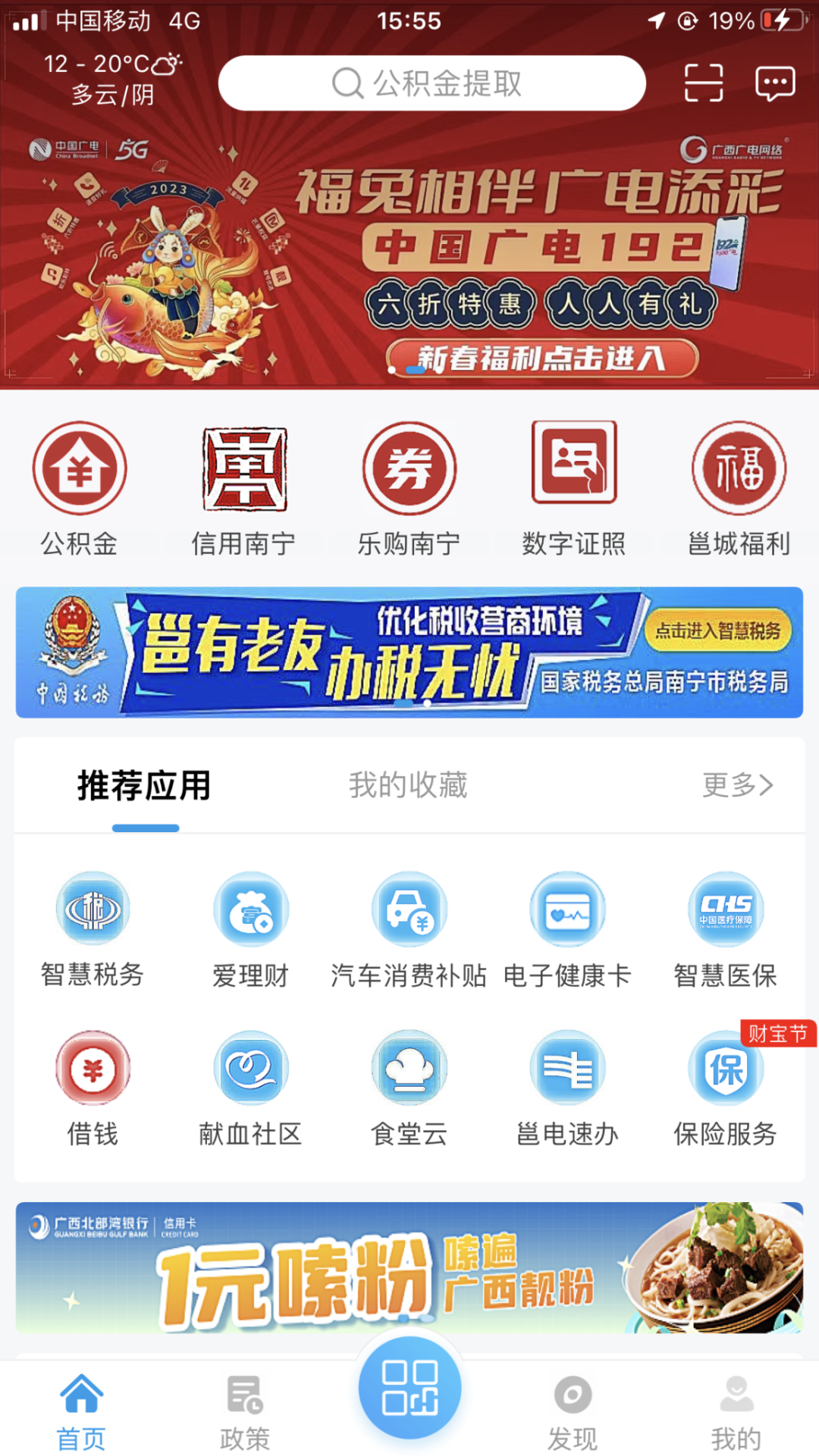Switch to the 我的收藏 tab
This screenshot has height=1456, width=819.
coord(408,785)
